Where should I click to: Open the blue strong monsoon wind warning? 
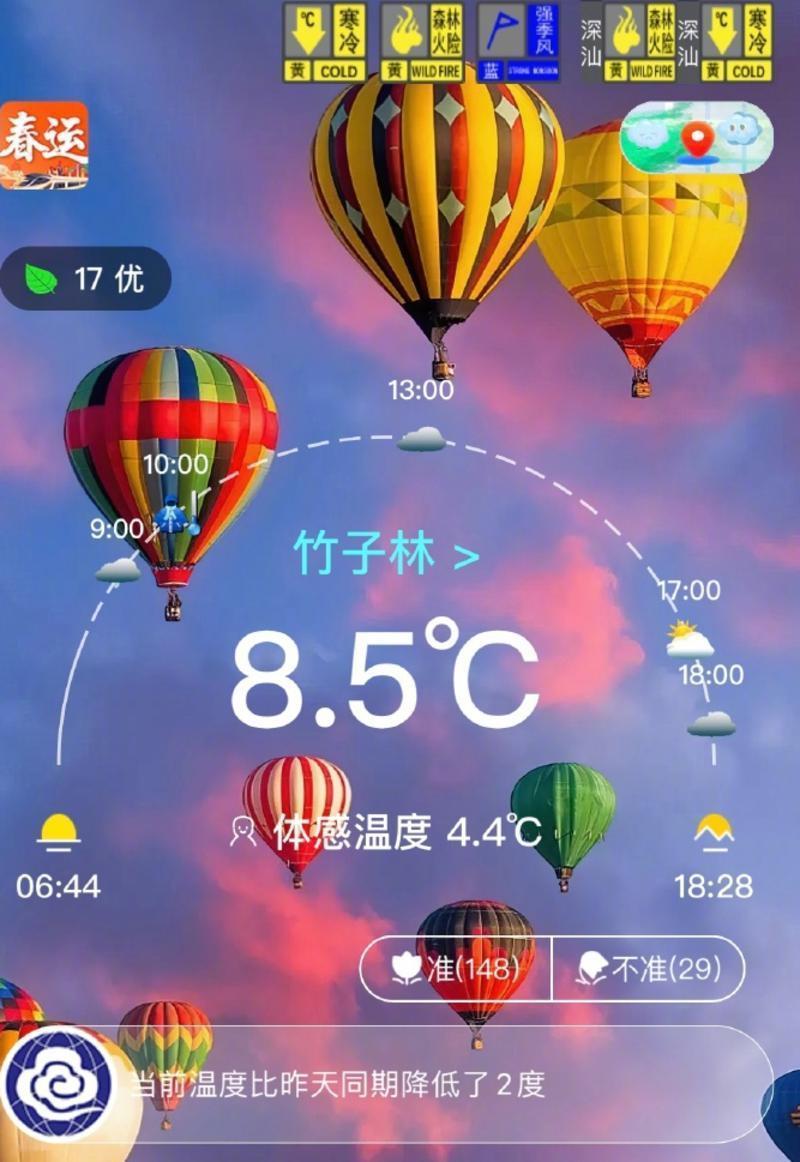pos(518,42)
